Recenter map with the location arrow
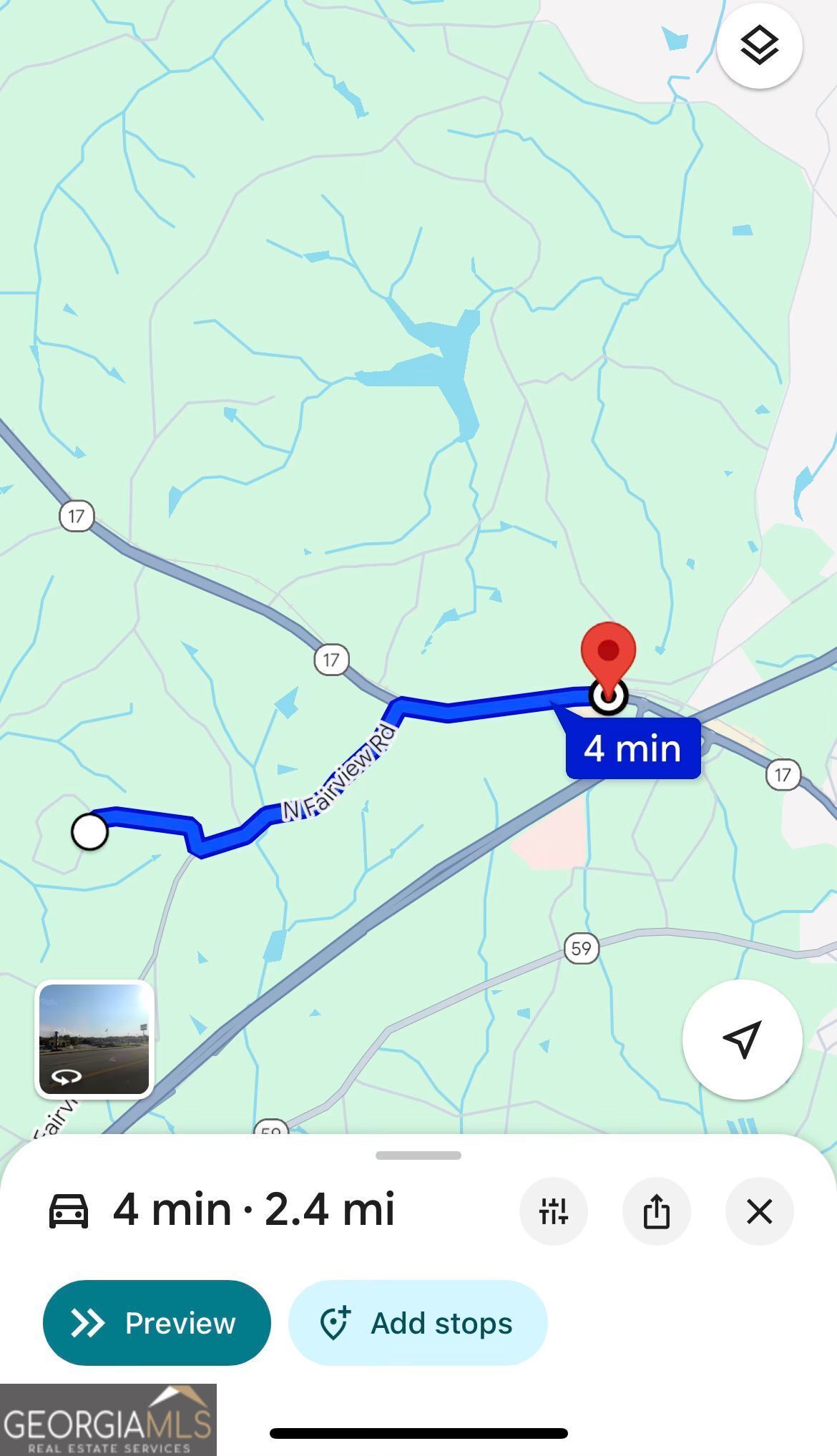Screen dimensions: 837x1456 [742, 1039]
